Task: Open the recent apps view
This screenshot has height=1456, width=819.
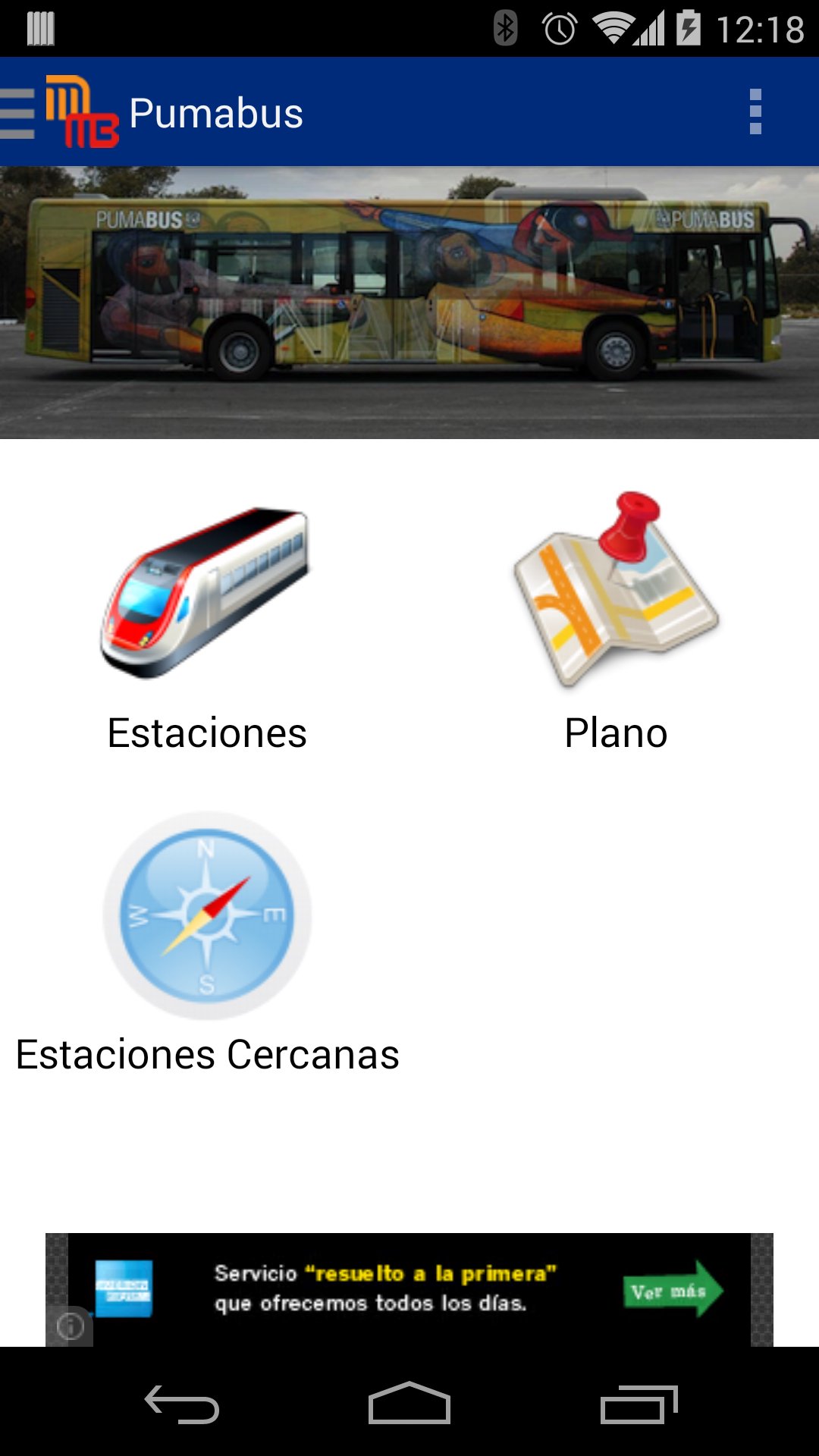Action: (639, 1404)
